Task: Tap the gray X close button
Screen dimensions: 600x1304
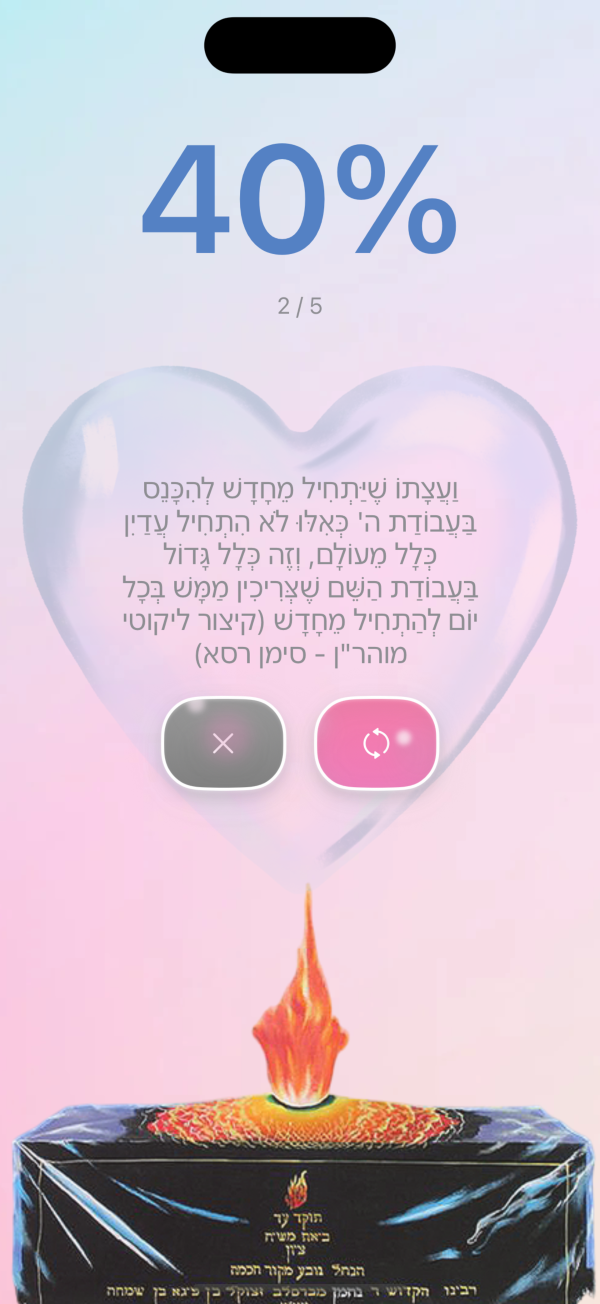Action: (224, 743)
